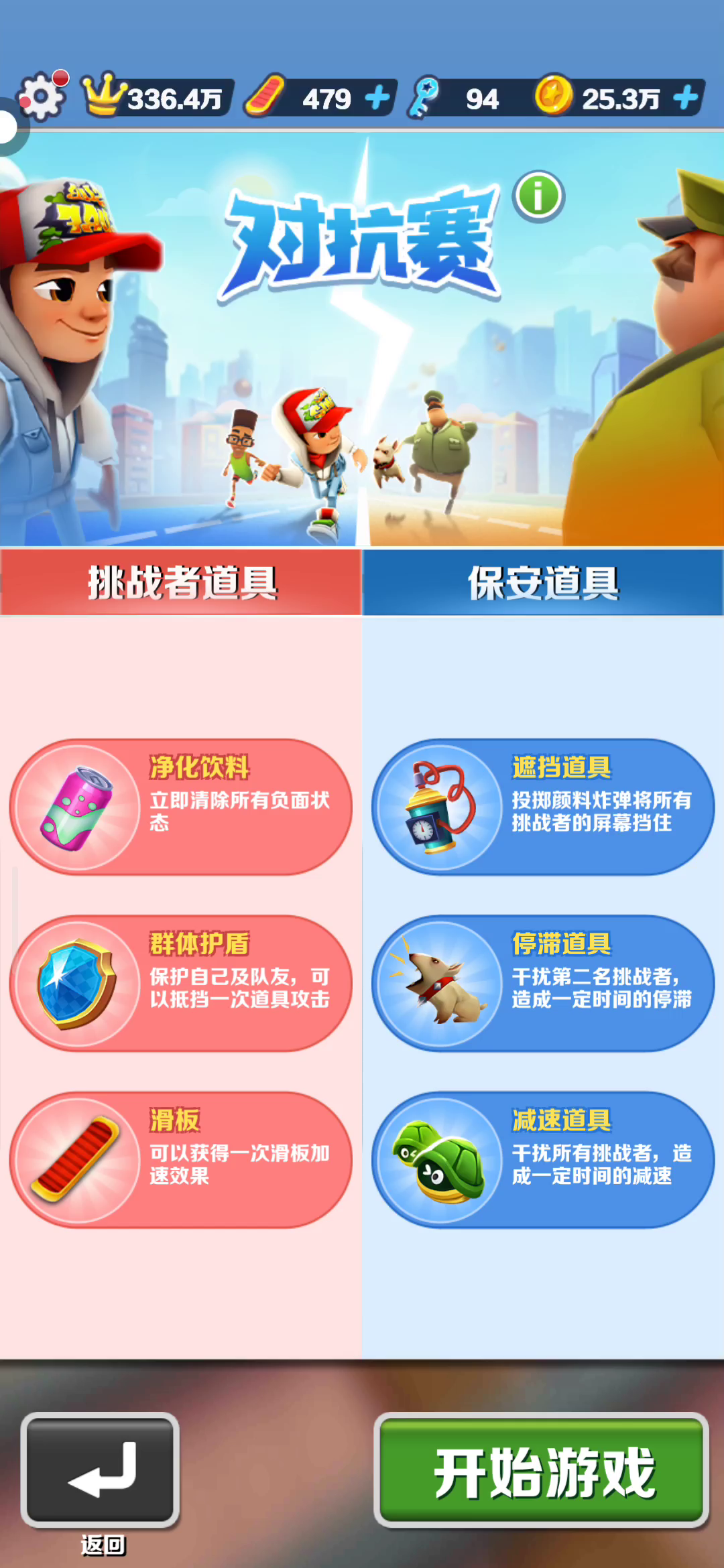
Task: Select the 净化饮料 item
Action: point(180,807)
